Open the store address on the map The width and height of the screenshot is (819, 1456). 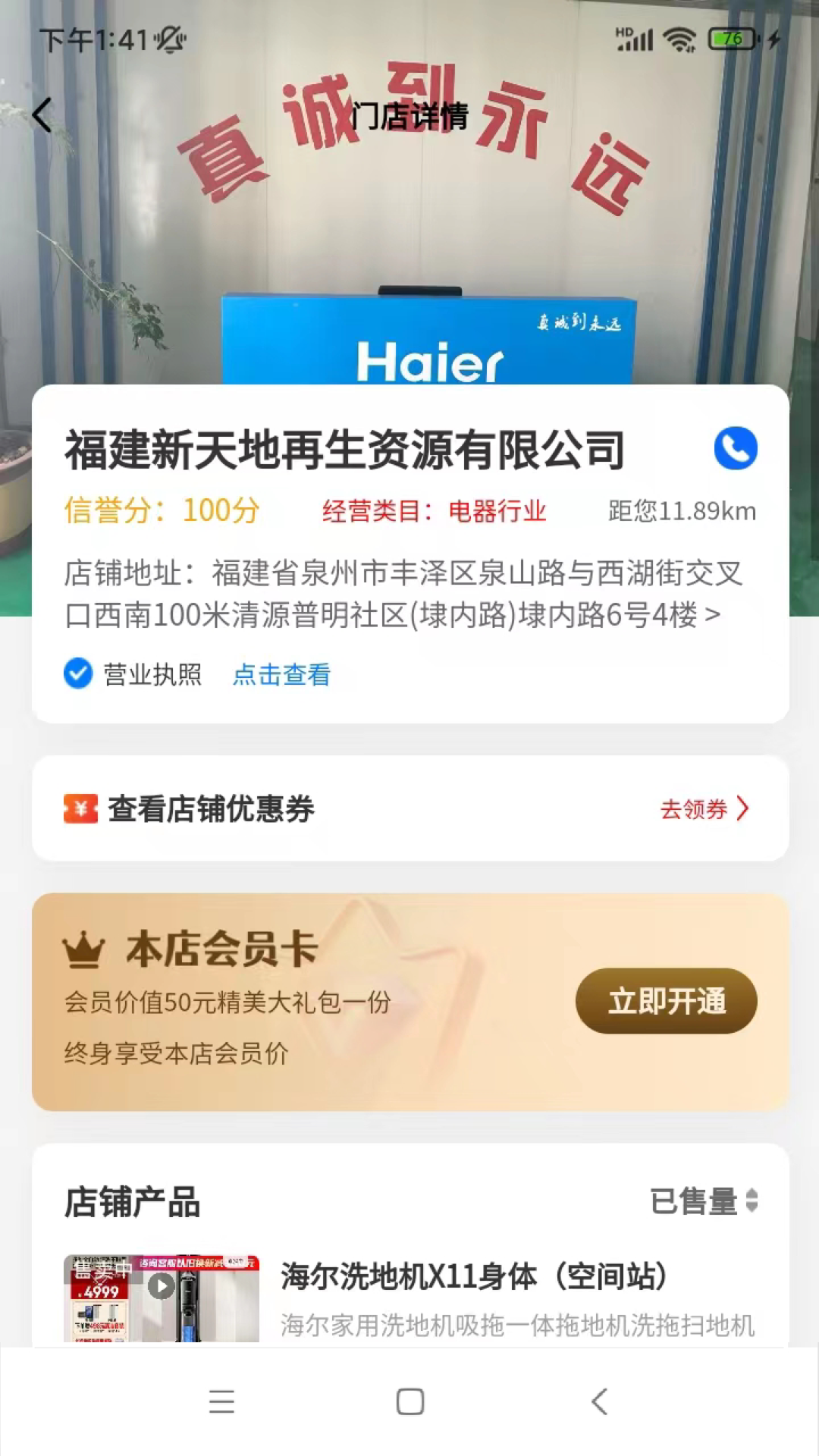tap(402, 594)
